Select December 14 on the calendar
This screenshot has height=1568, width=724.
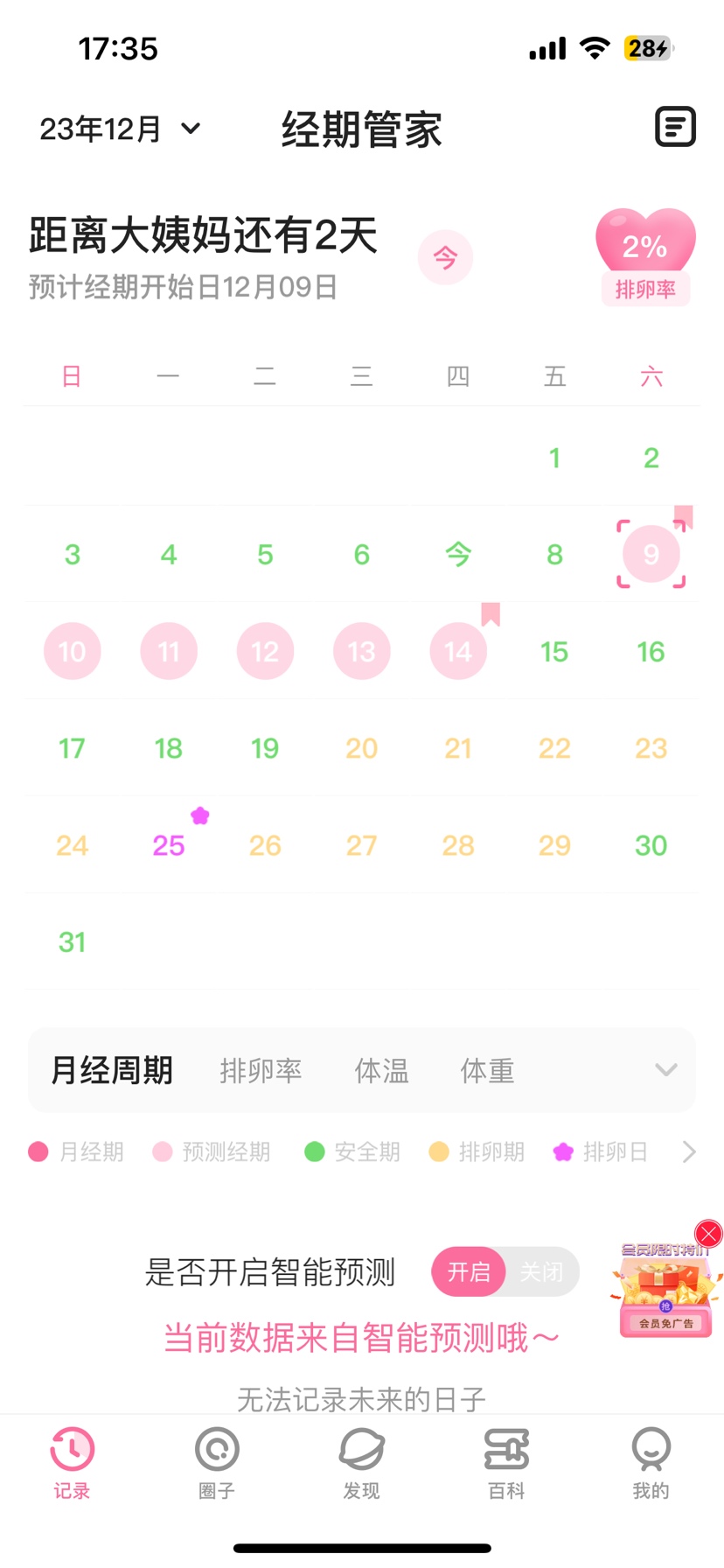pyautogui.click(x=458, y=652)
